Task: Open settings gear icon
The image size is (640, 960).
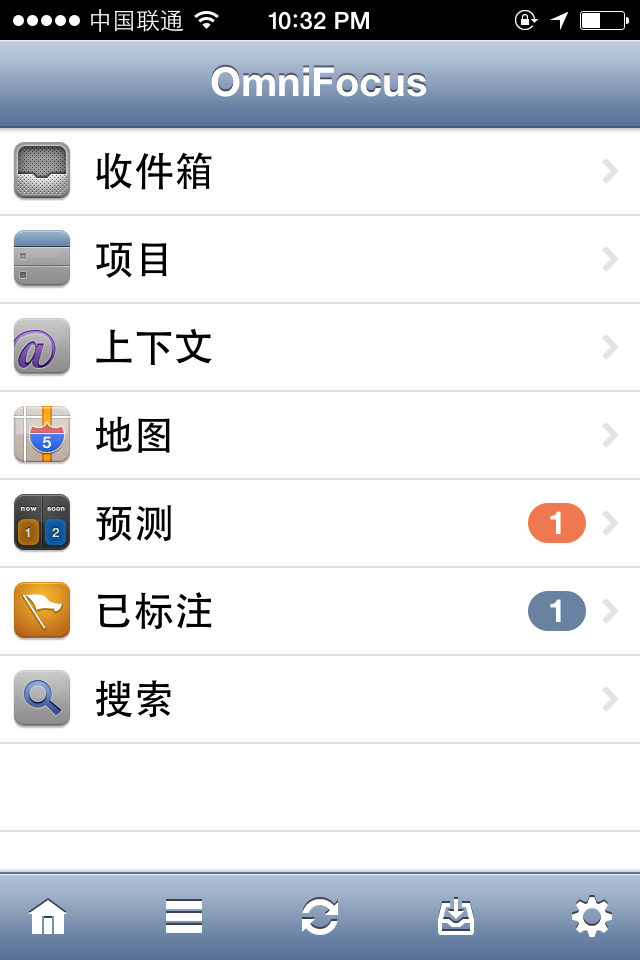Action: pos(591,916)
